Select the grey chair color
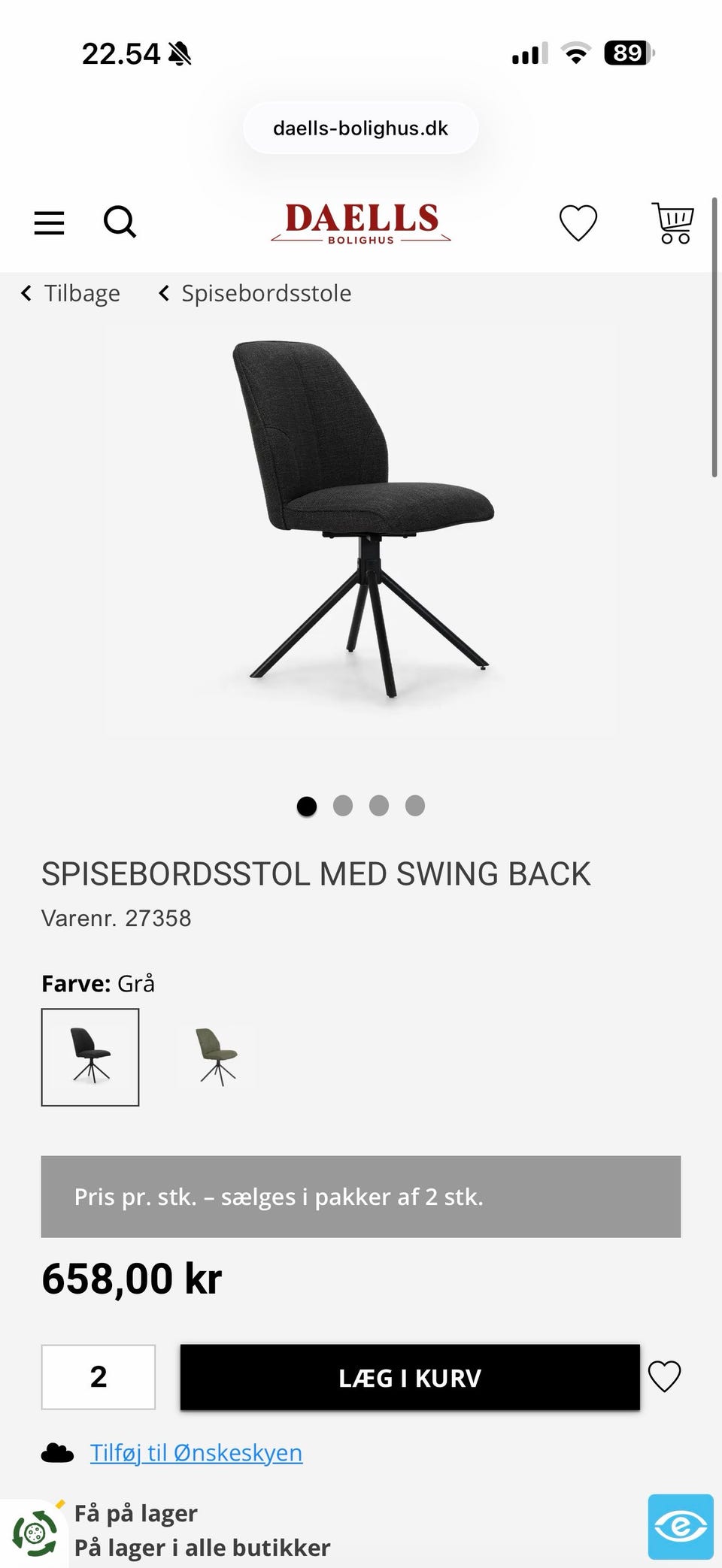The height and width of the screenshot is (1568, 722). click(x=90, y=1057)
